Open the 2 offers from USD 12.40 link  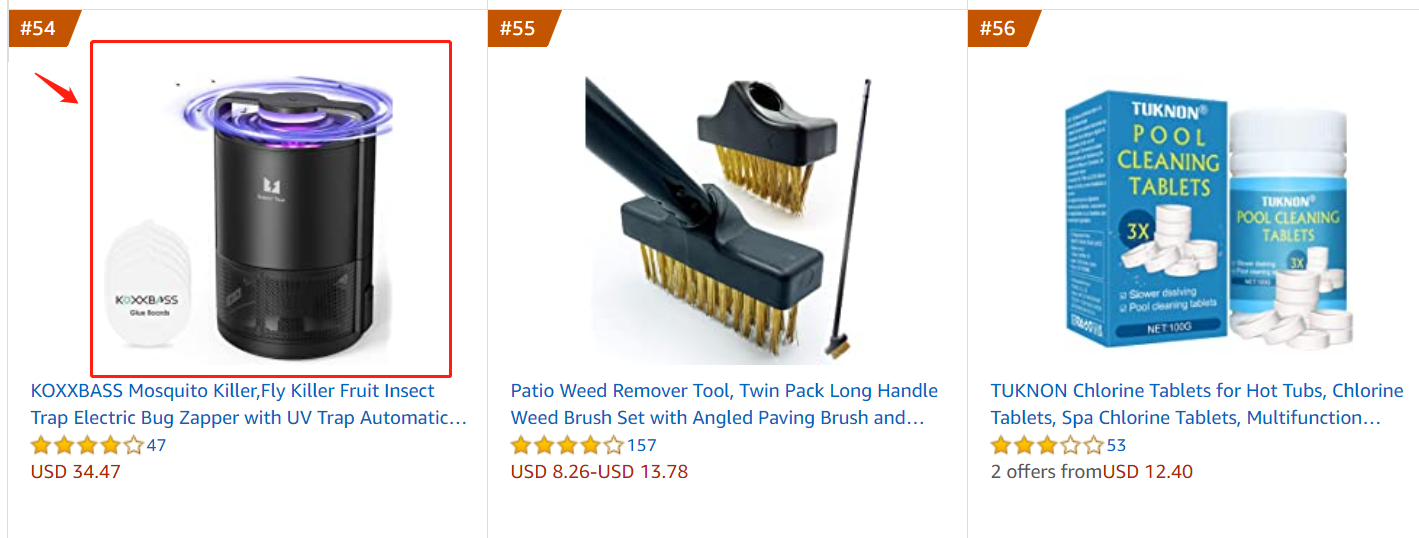(1091, 471)
